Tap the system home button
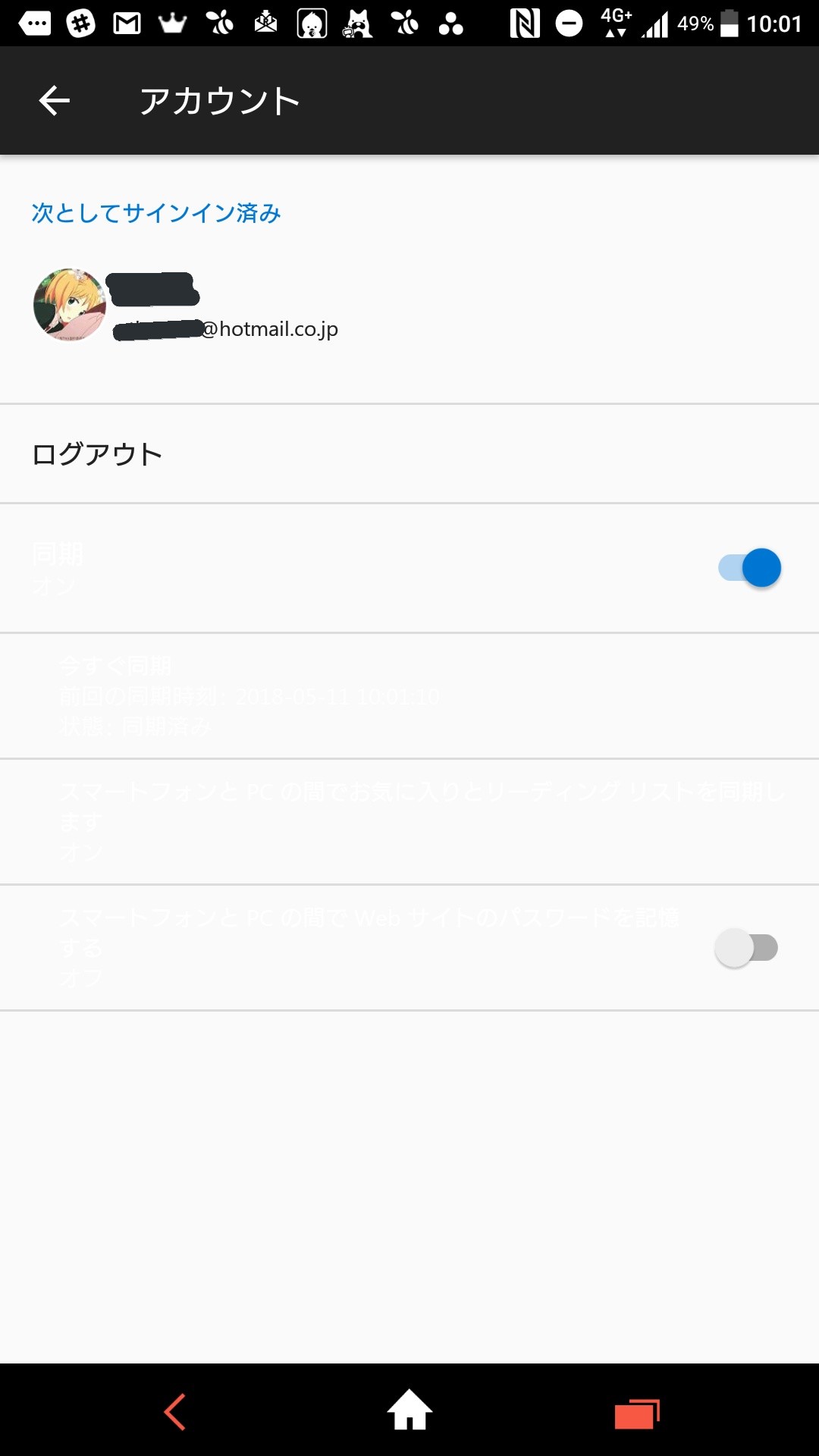 coord(409,1410)
